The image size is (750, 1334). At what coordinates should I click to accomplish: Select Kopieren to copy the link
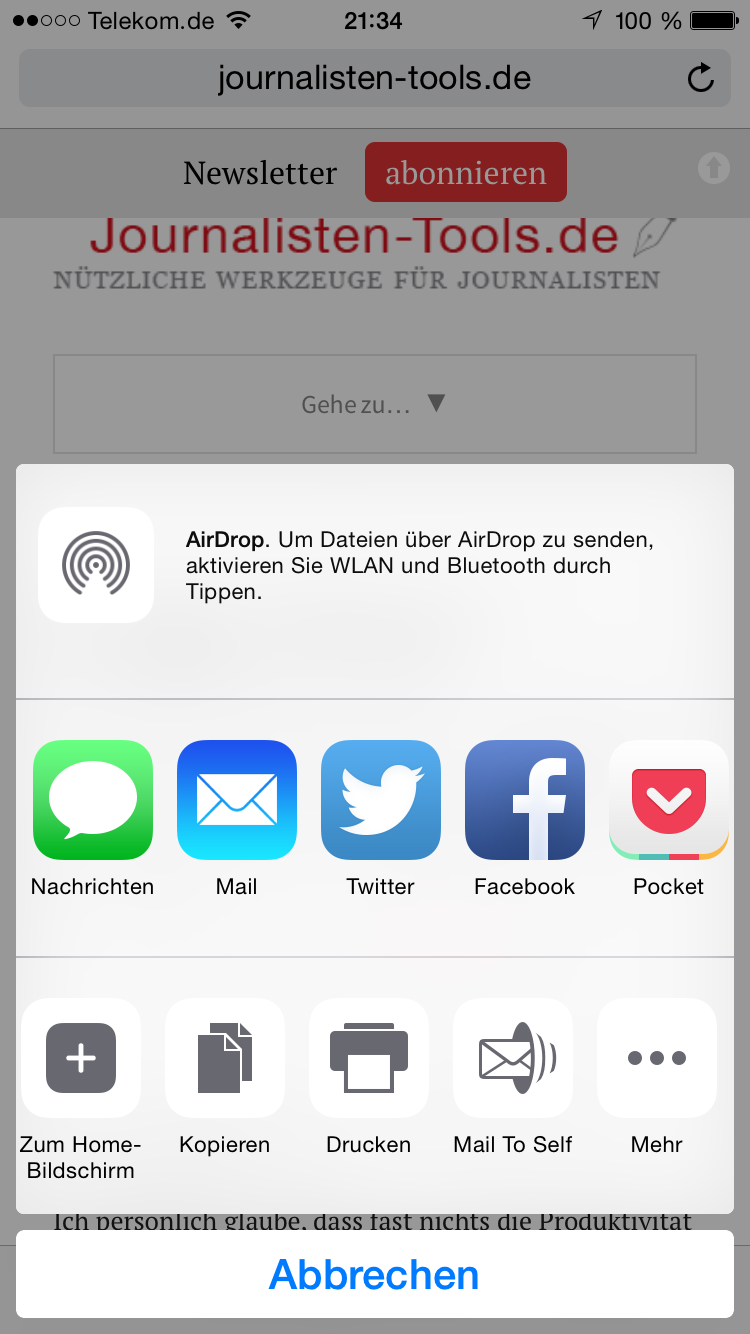coord(225,1058)
